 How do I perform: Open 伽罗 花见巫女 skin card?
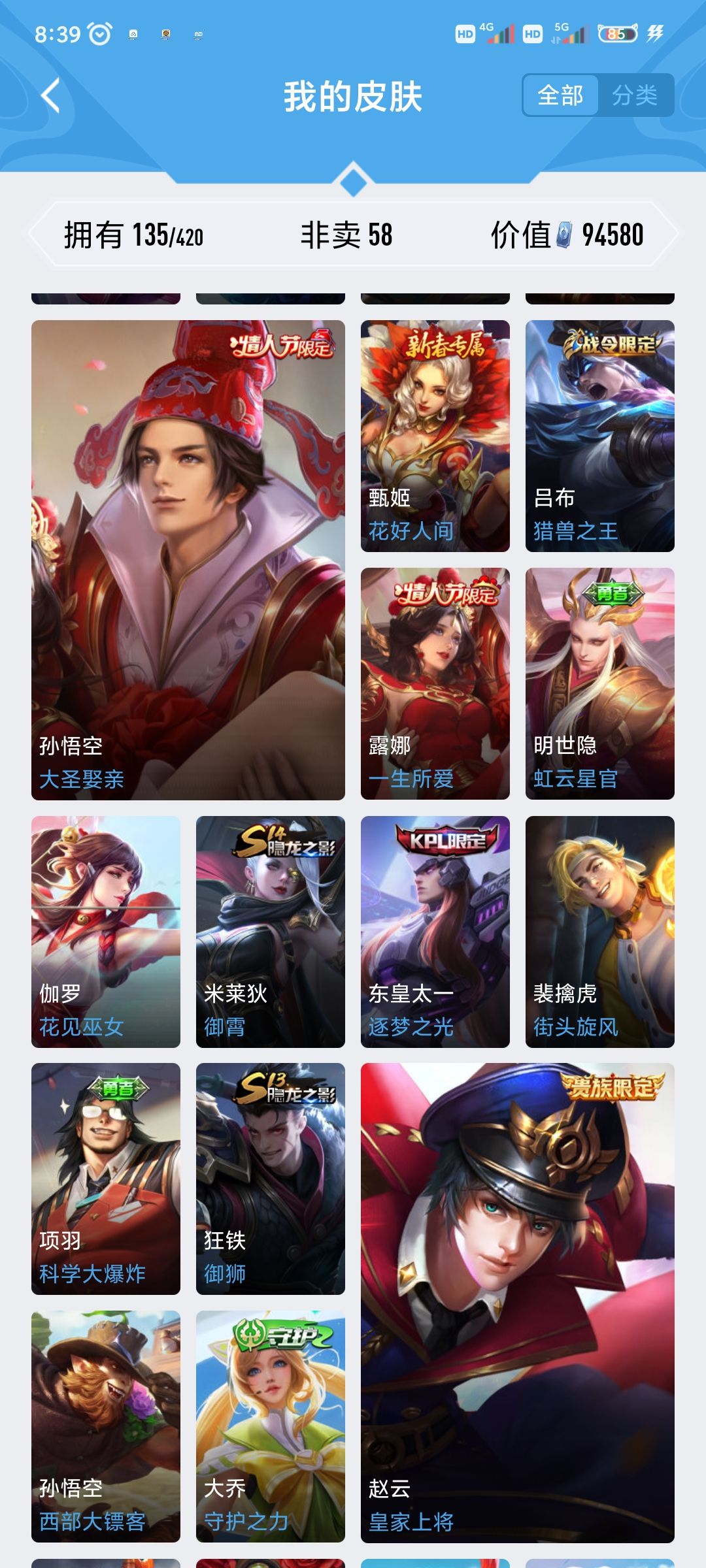click(x=106, y=932)
